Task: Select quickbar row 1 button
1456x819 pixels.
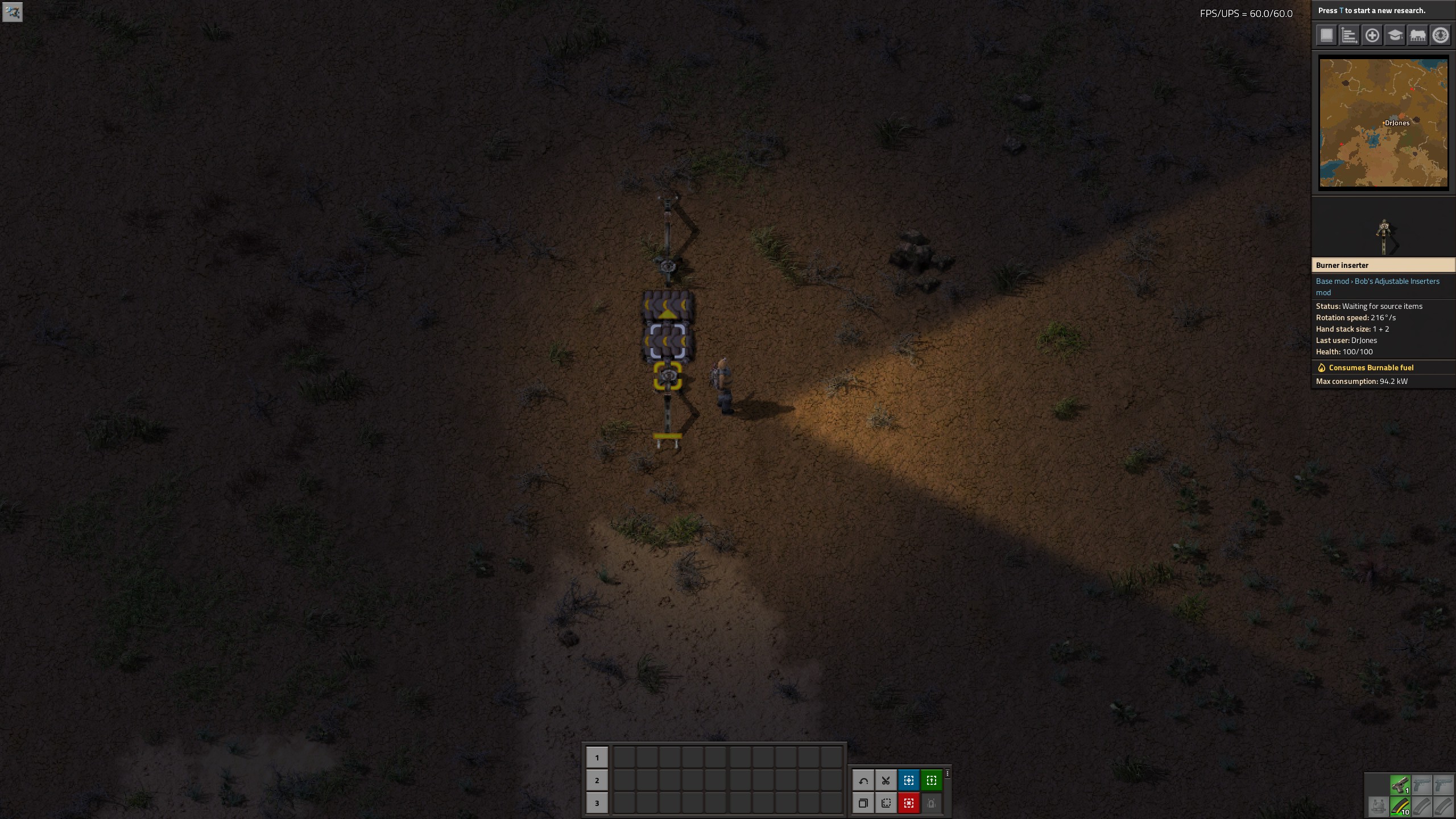Action: [597, 758]
